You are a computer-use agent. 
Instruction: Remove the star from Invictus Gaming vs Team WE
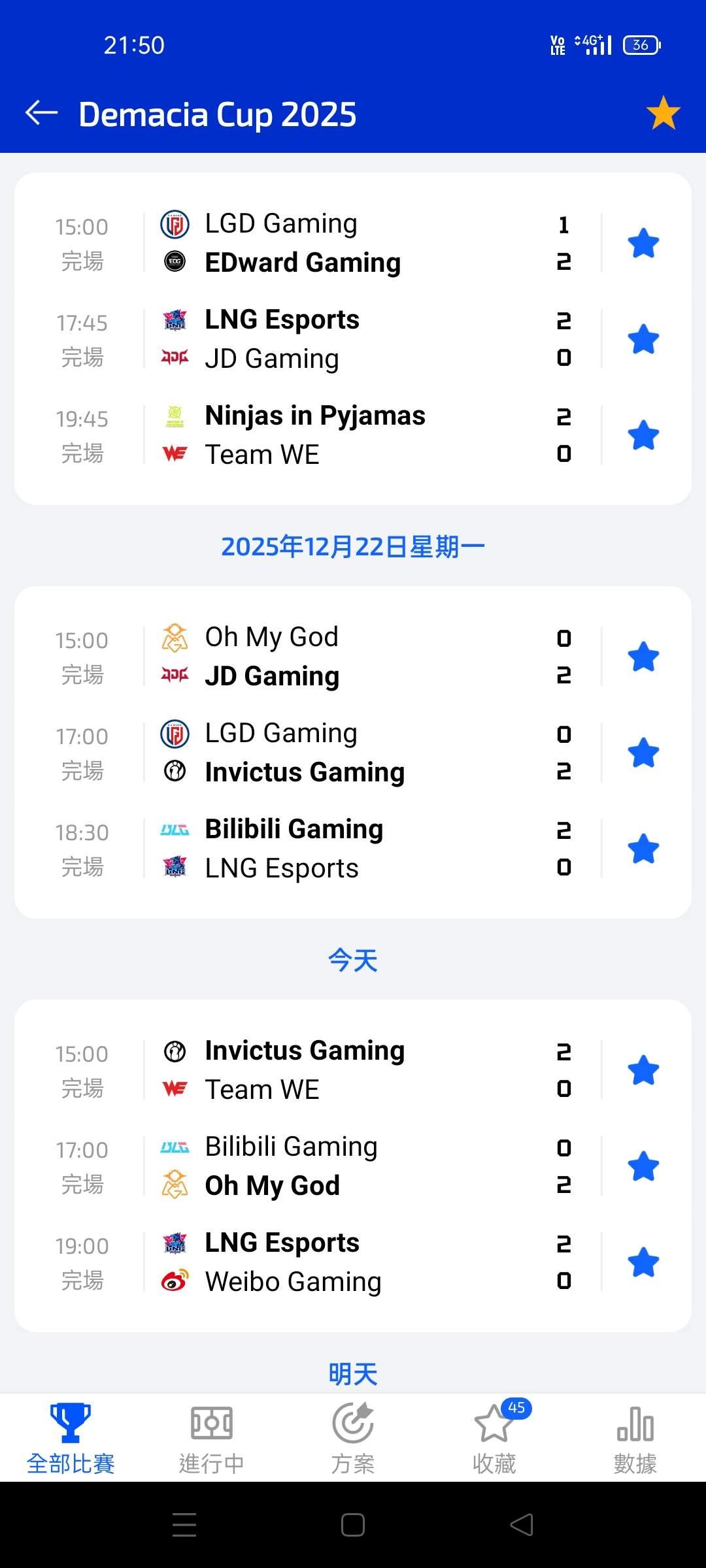click(x=643, y=1071)
